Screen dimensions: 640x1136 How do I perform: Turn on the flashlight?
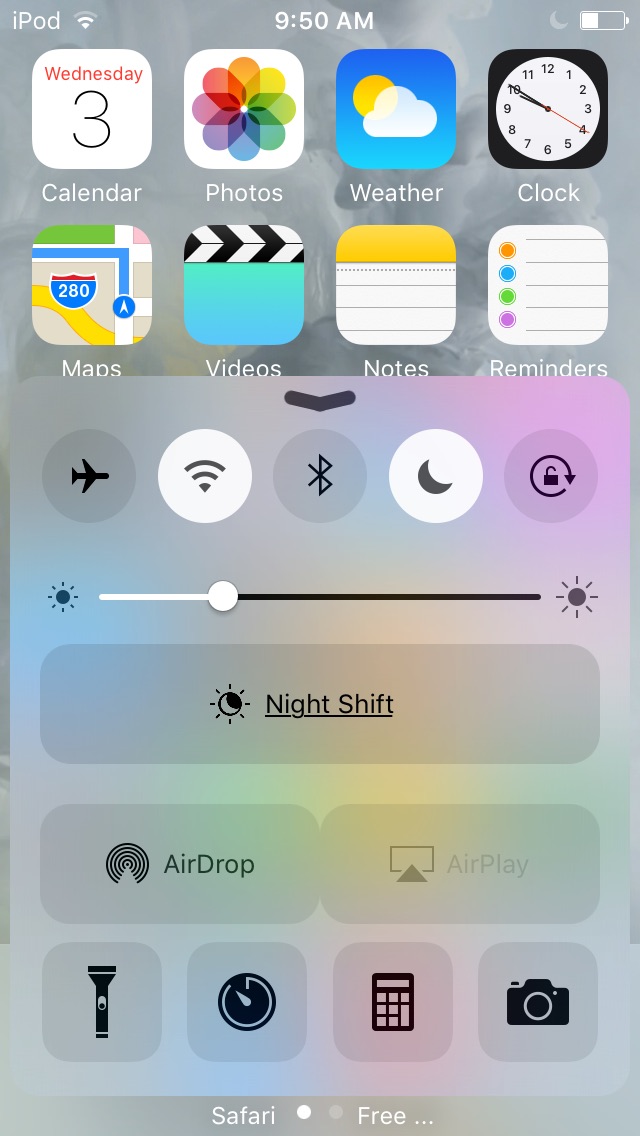[x=102, y=1002]
